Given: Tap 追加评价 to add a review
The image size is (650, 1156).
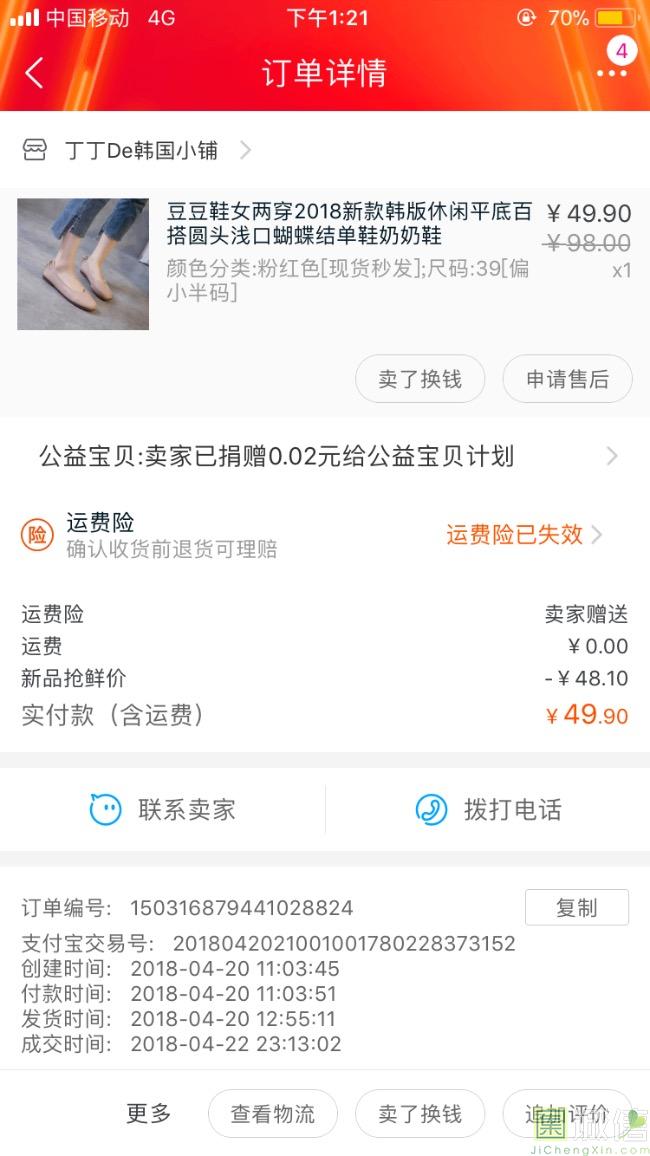Looking at the screenshot, I should 567,1114.
